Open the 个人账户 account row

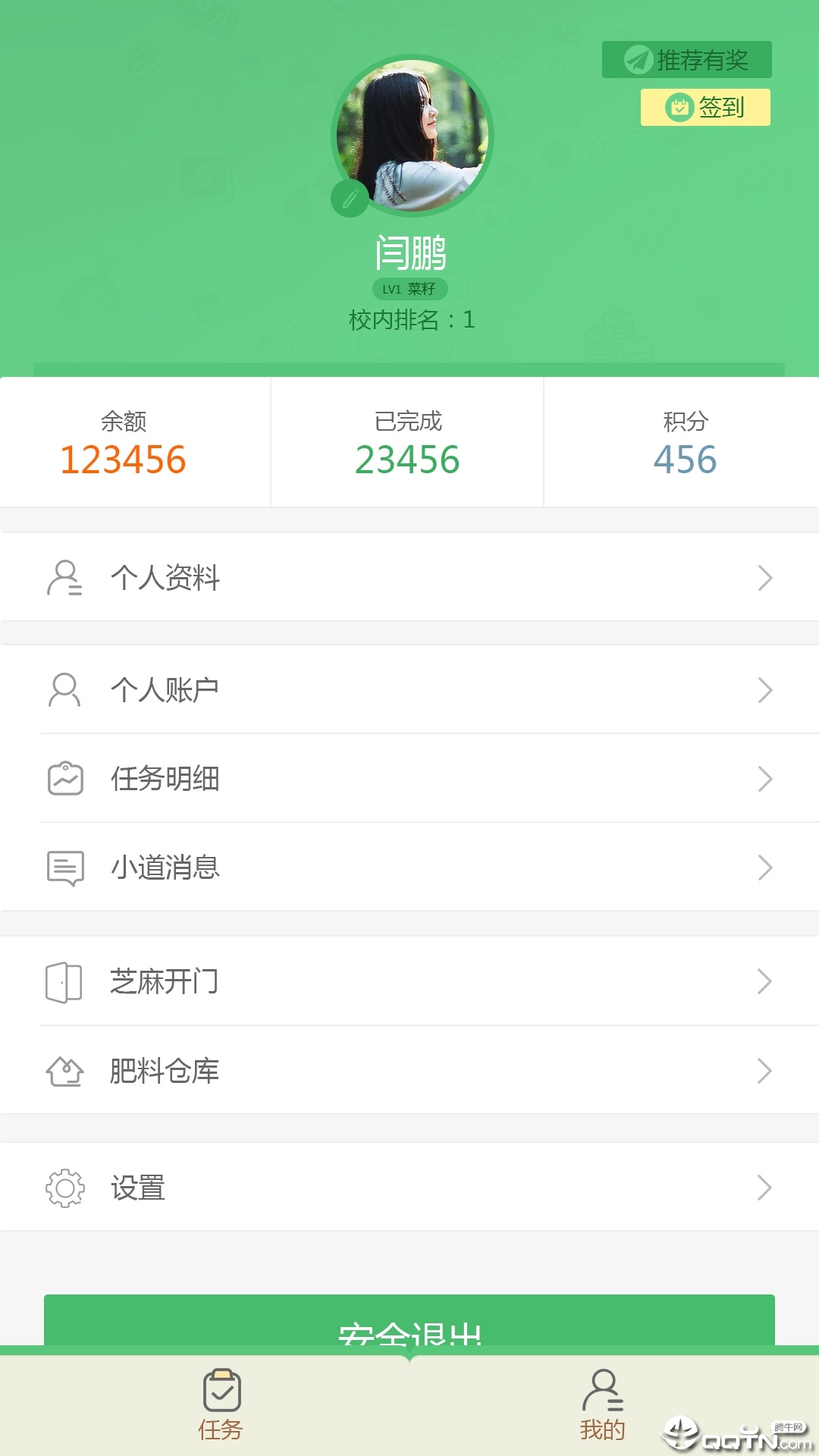coord(409,690)
